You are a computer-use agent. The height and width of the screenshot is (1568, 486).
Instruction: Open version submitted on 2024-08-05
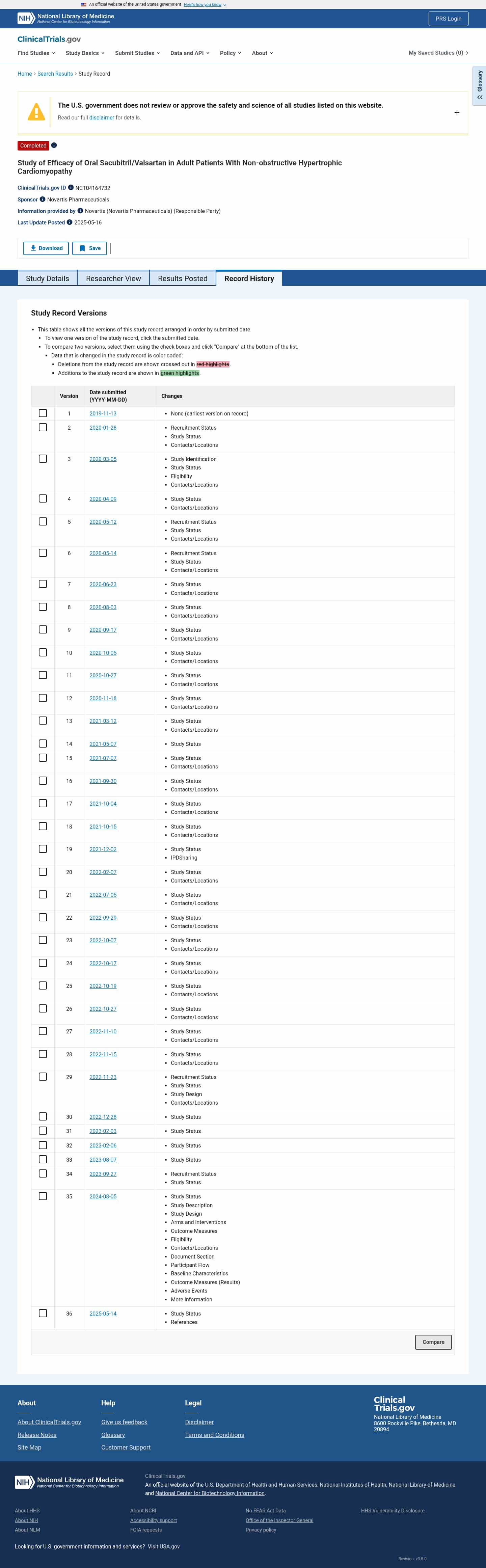point(103,1197)
